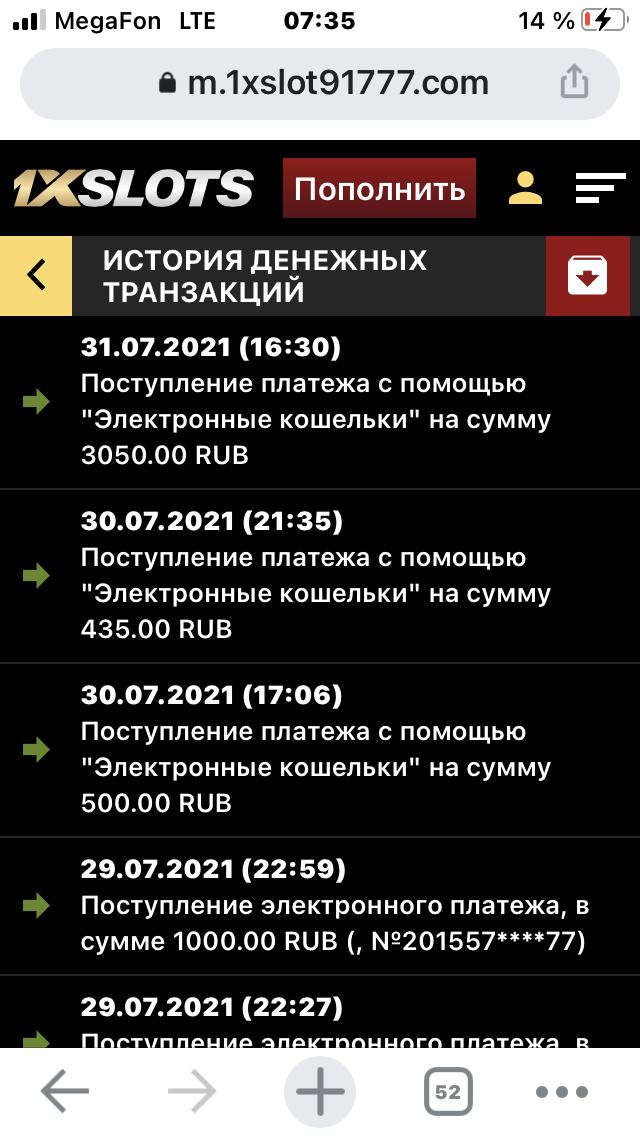Open the site's hamburger menu

click(599, 188)
